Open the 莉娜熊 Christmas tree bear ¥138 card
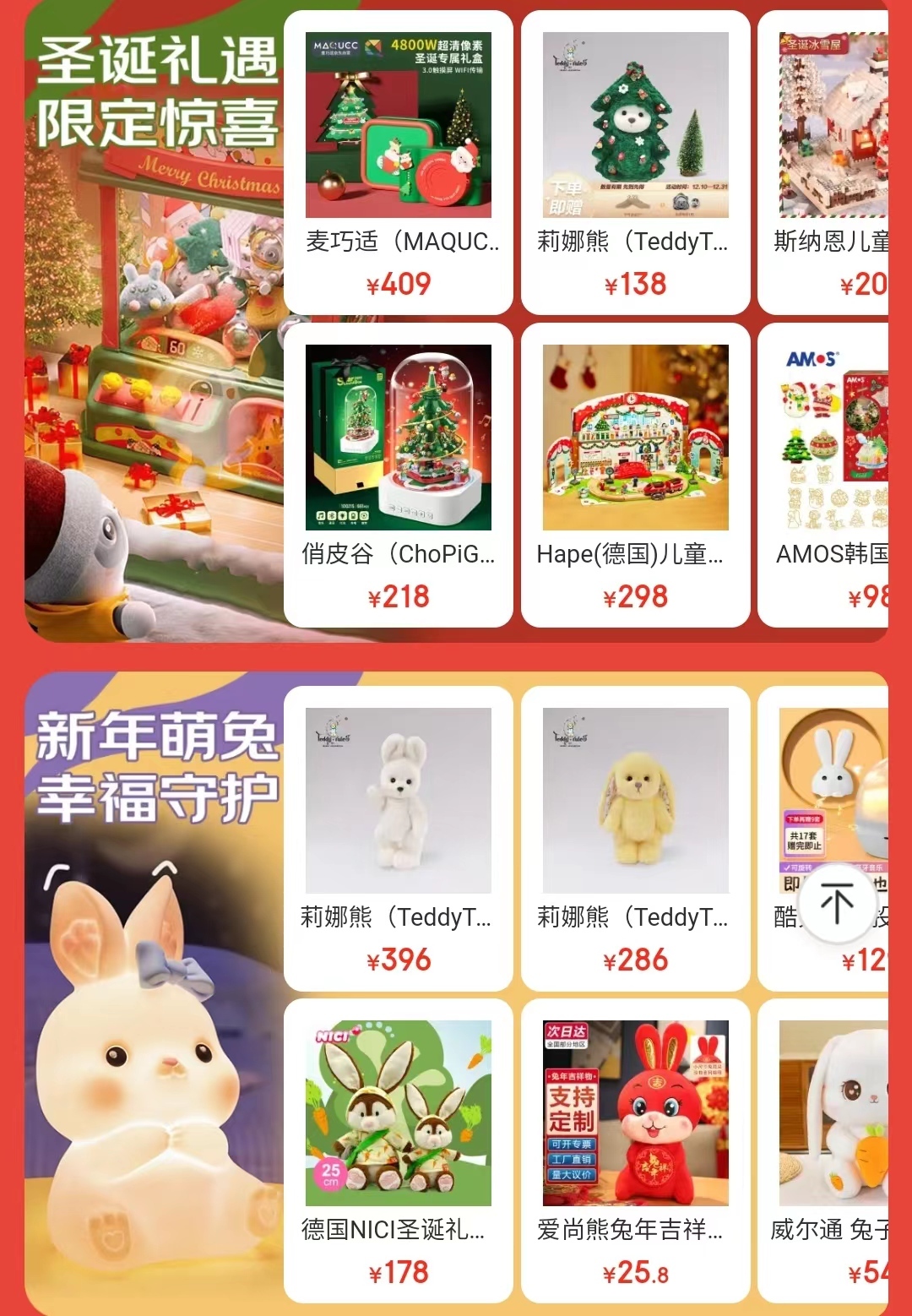This screenshot has height=1316, width=912. pos(635,162)
